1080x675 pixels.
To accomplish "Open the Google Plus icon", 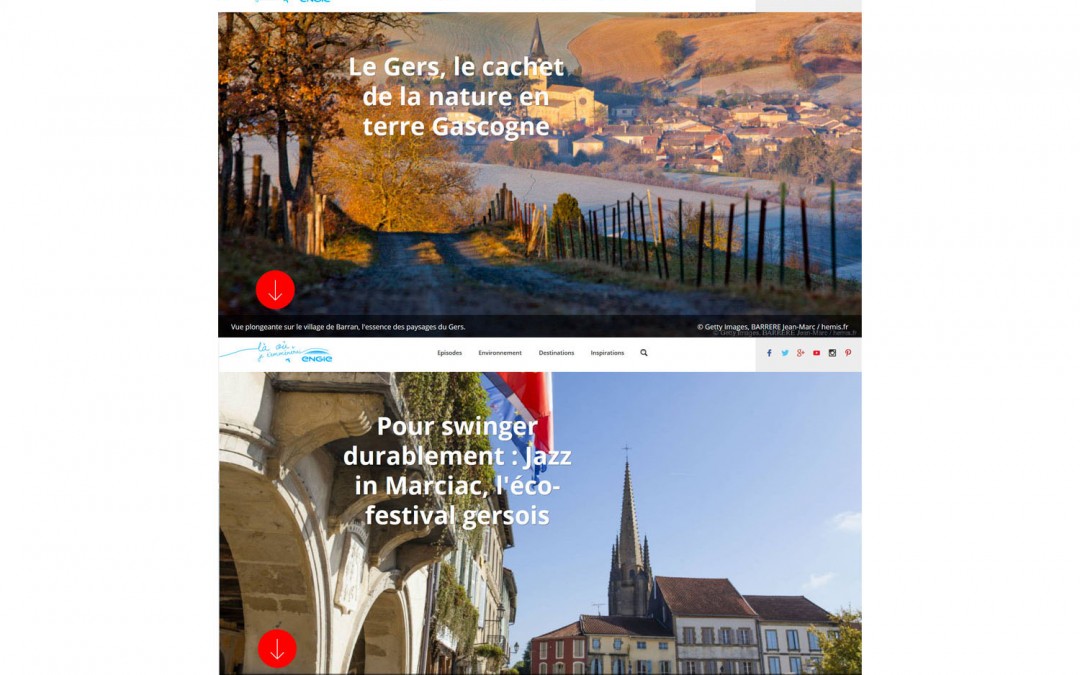I will (x=801, y=353).
